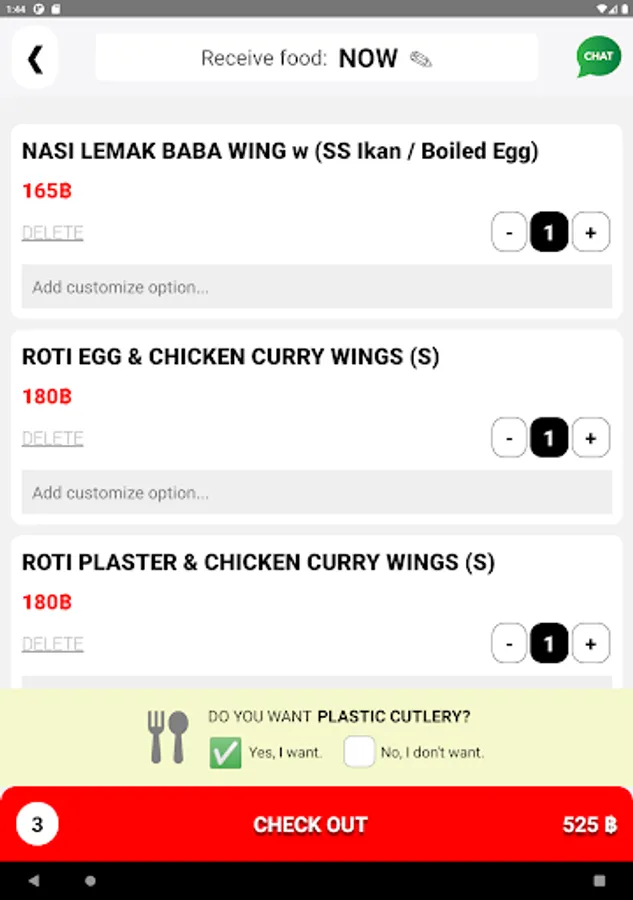This screenshot has width=633, height=900.
Task: Increase Roti Plaster & Chicken Curry Wings quantity
Action: 590,644
